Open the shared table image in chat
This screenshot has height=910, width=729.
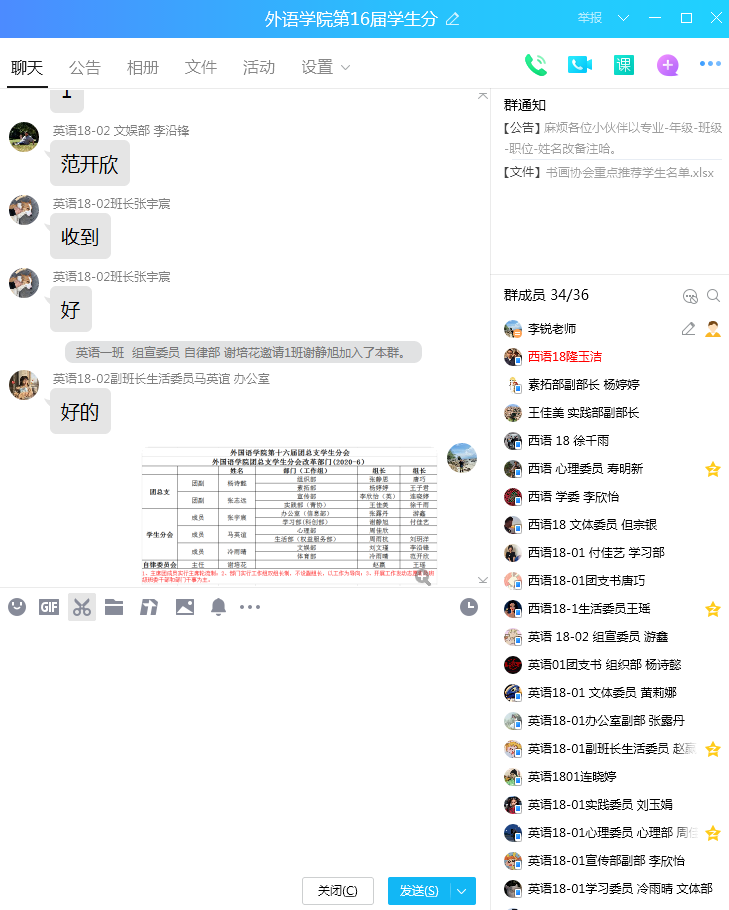click(289, 516)
